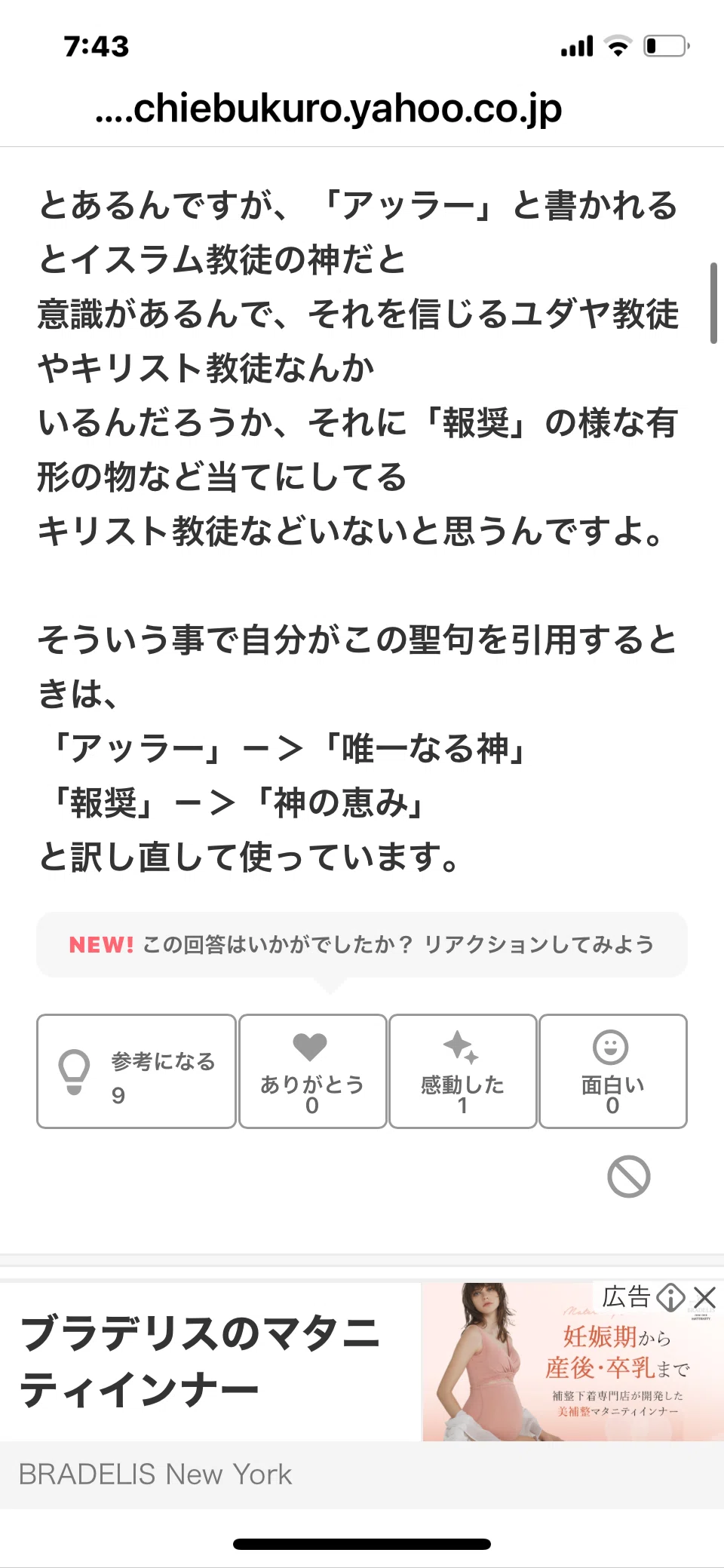Open the ブラデリス maternity inner ad

pos(362,1395)
